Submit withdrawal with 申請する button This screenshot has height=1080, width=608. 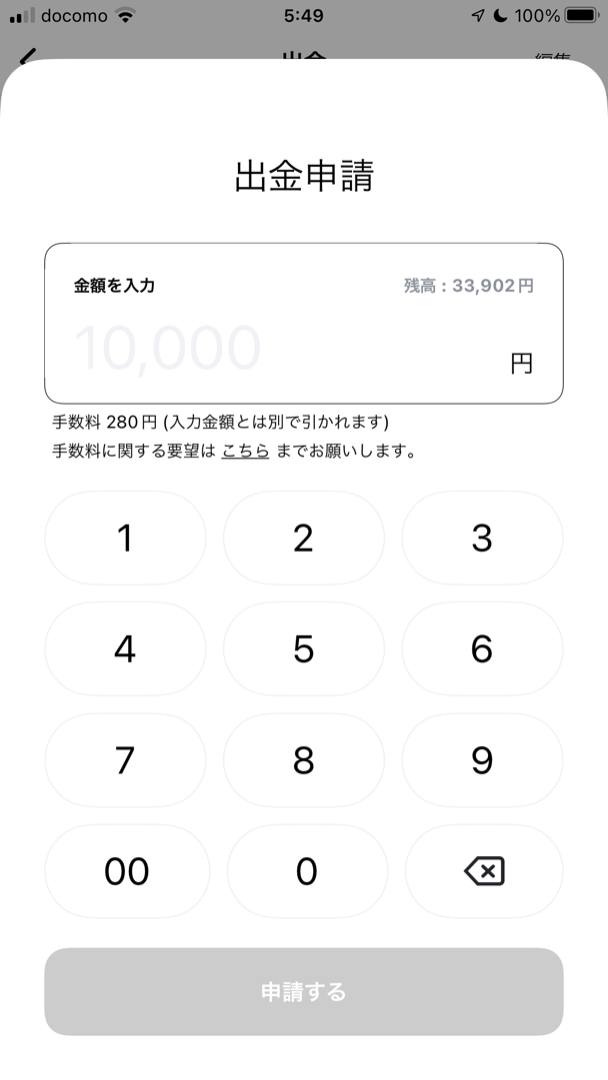coord(304,992)
